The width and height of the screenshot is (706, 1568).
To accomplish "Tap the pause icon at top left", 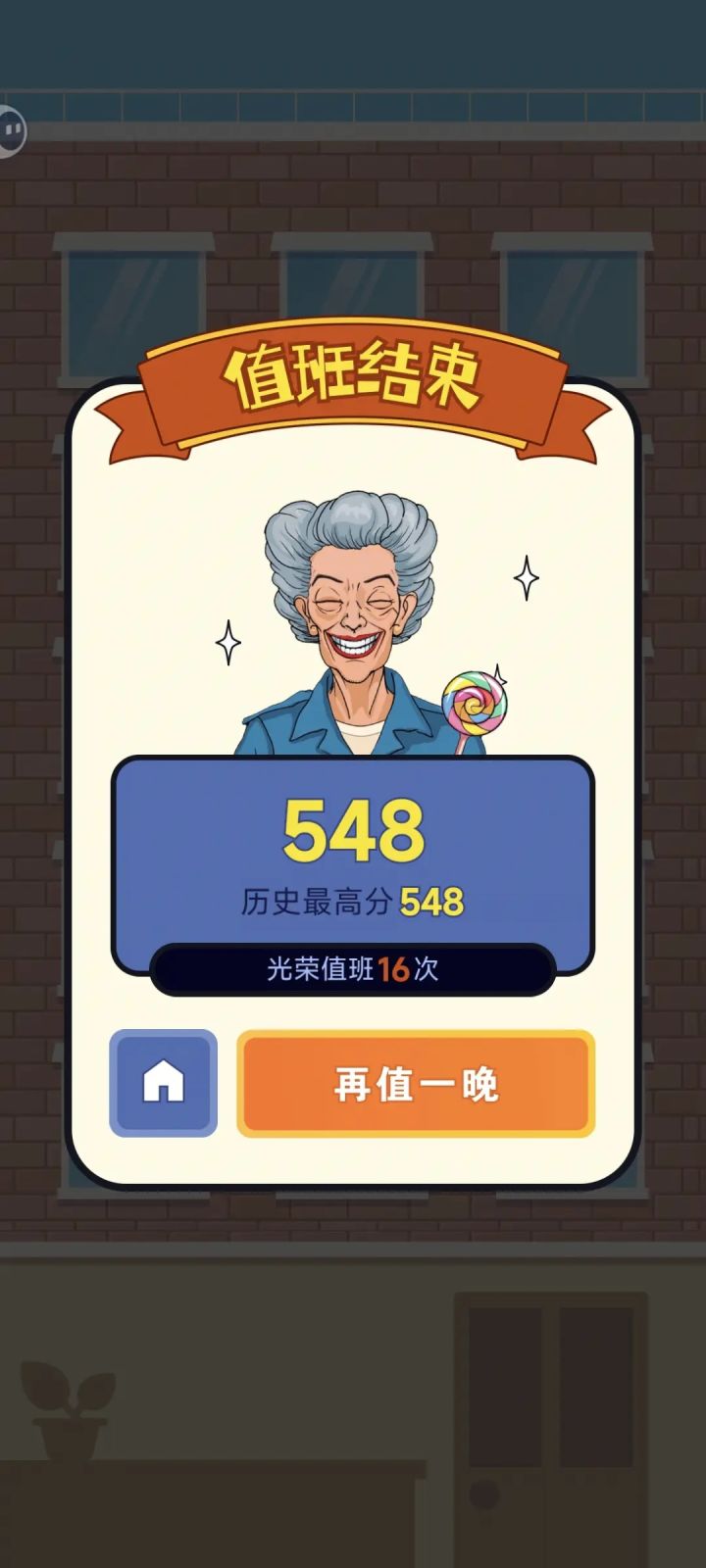I will click(14, 127).
